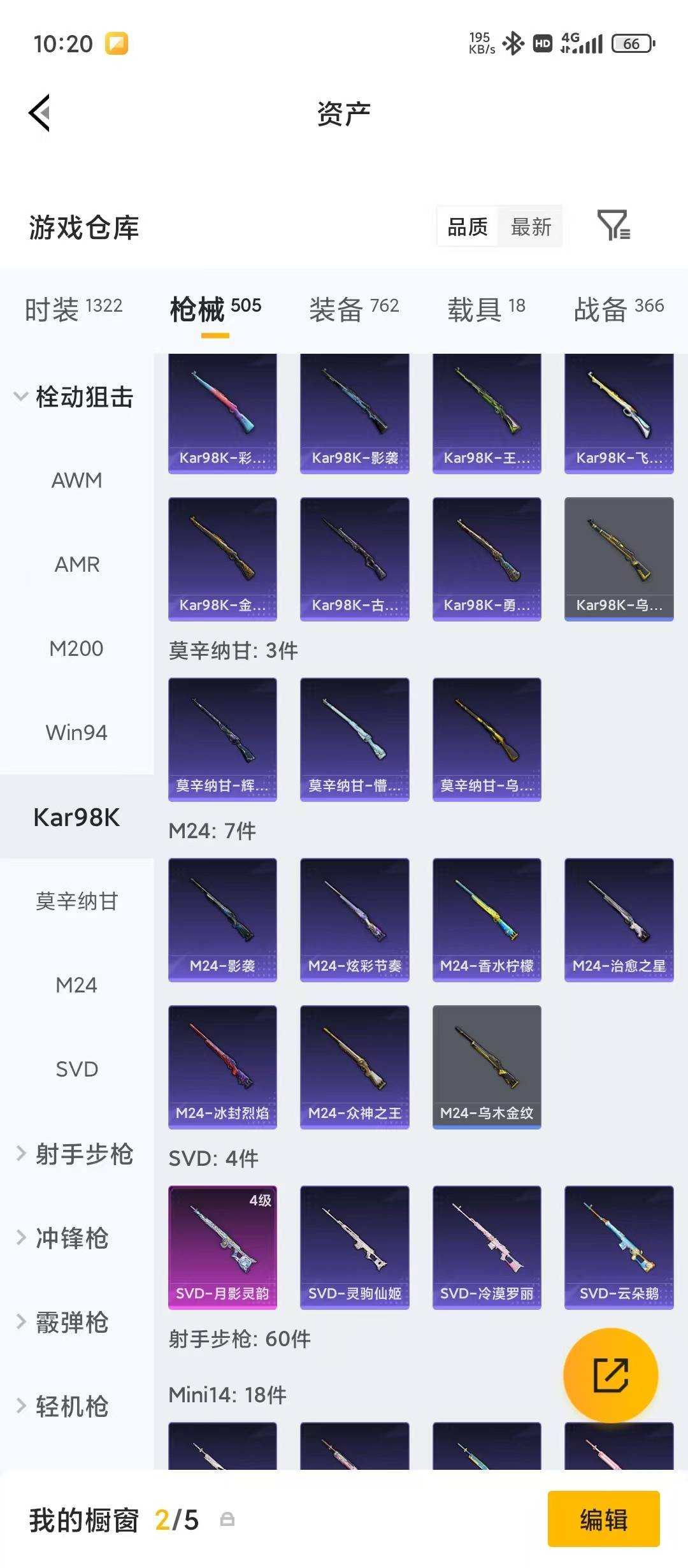Select AWM in the sidebar
Screen dimensions: 688x1568
[76, 480]
